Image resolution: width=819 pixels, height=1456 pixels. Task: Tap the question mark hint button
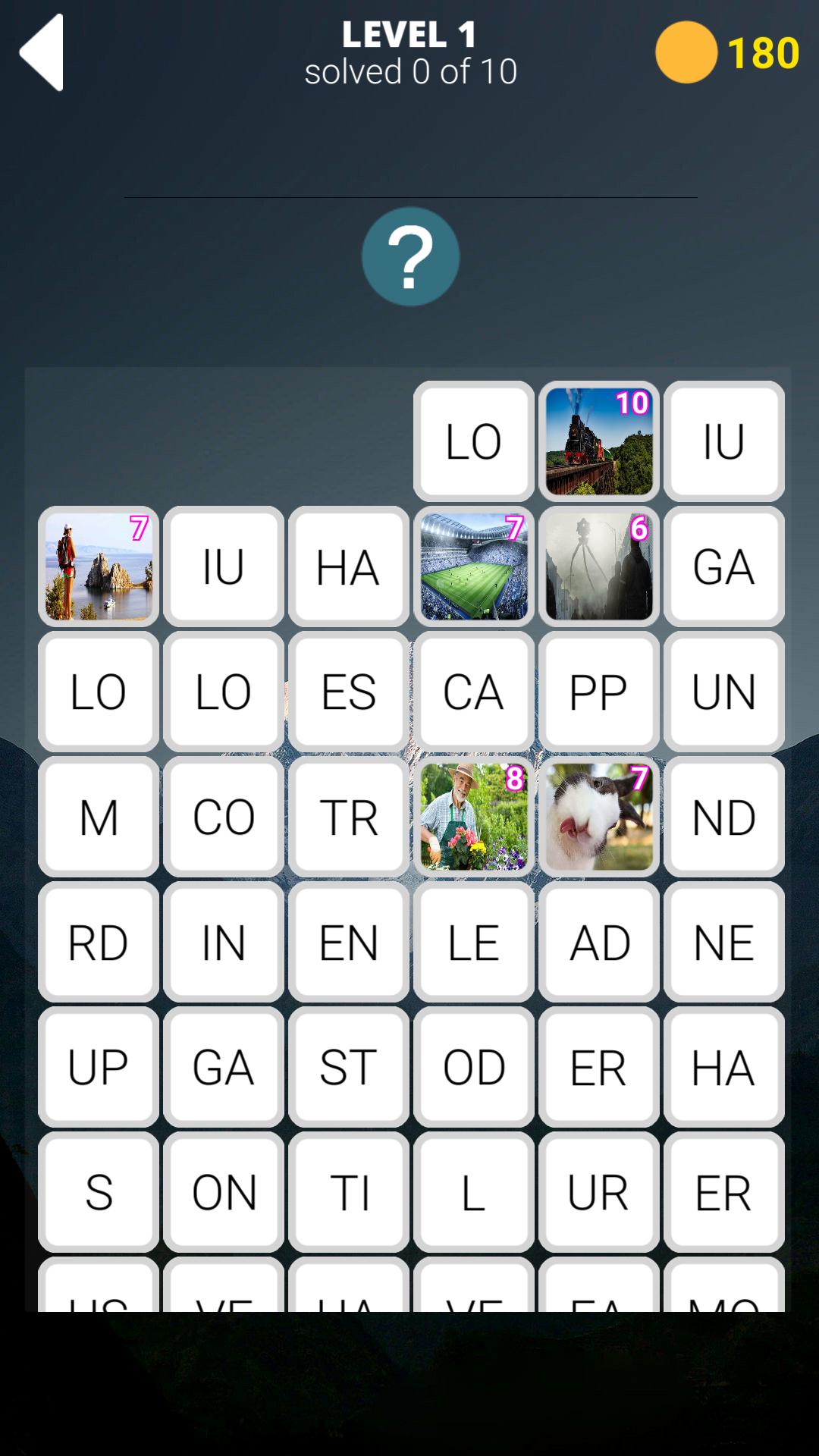click(410, 257)
